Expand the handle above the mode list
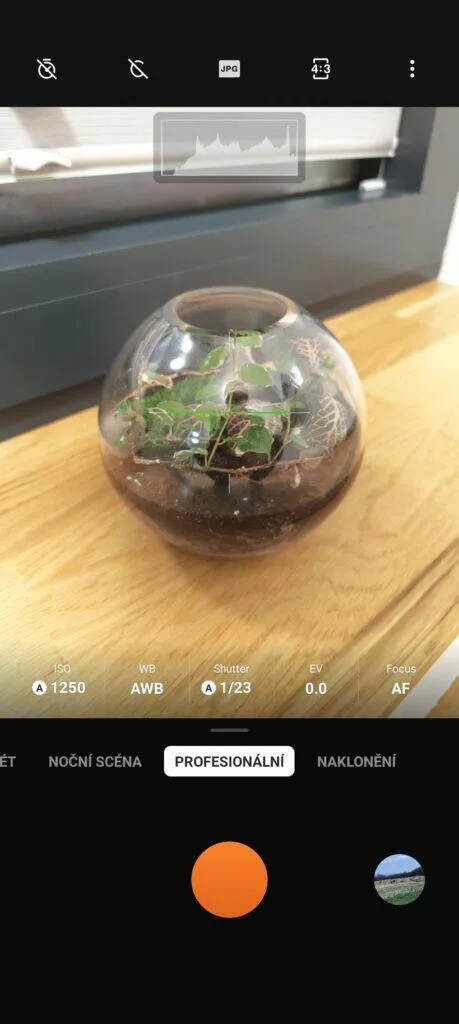The image size is (459, 1024). [x=229, y=730]
